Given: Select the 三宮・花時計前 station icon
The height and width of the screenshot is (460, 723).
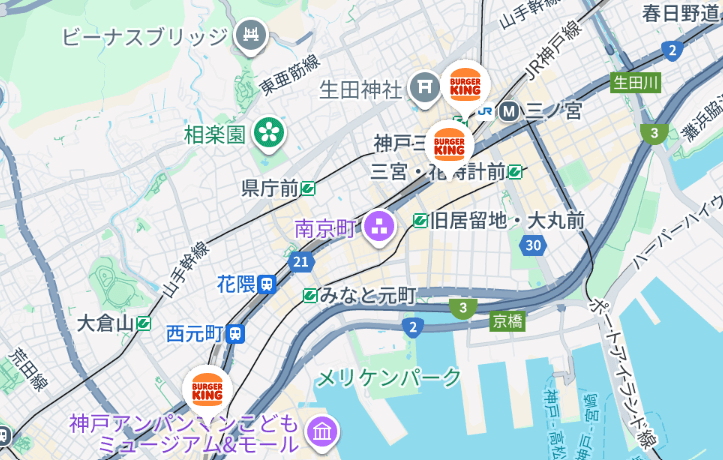Looking at the screenshot, I should [515, 171].
